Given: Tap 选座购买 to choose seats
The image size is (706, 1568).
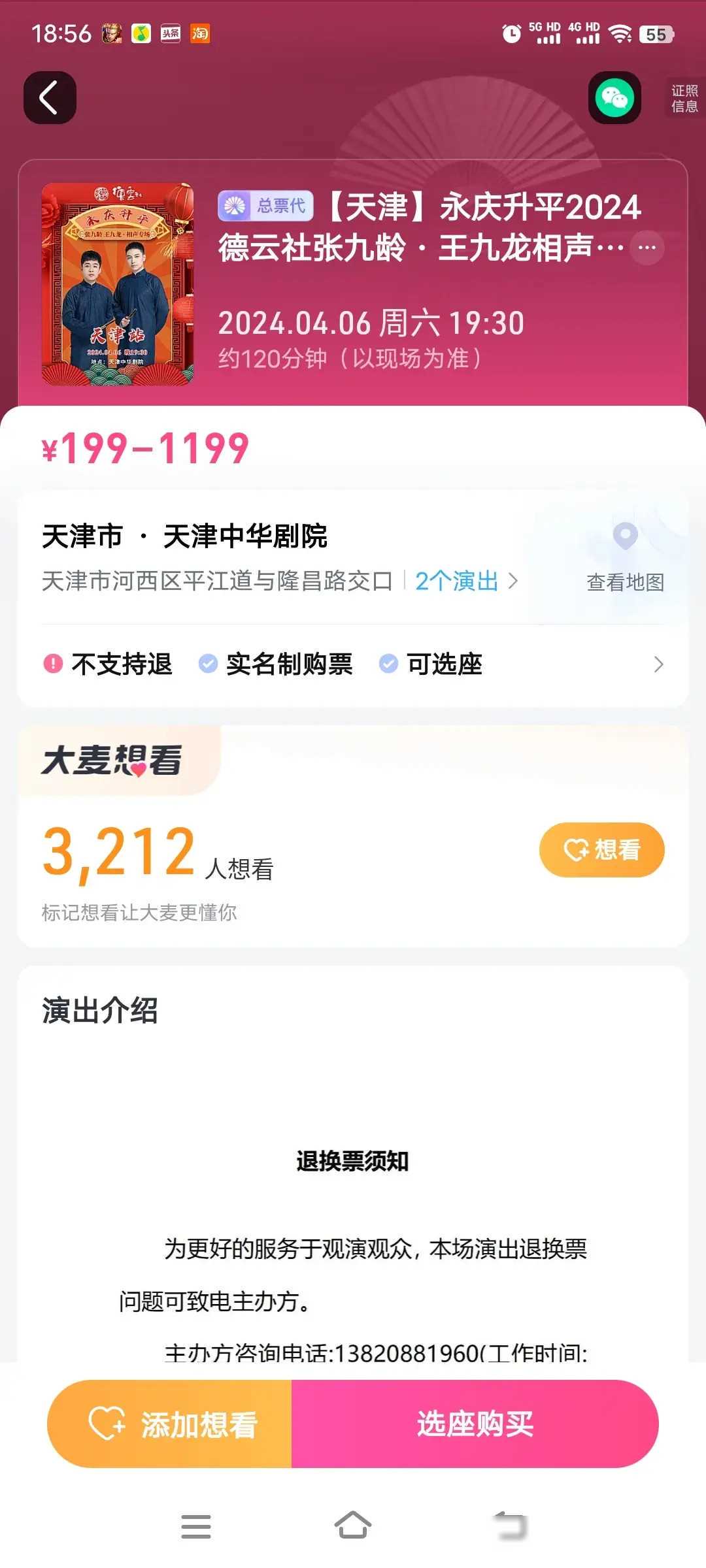Looking at the screenshot, I should click(475, 1425).
